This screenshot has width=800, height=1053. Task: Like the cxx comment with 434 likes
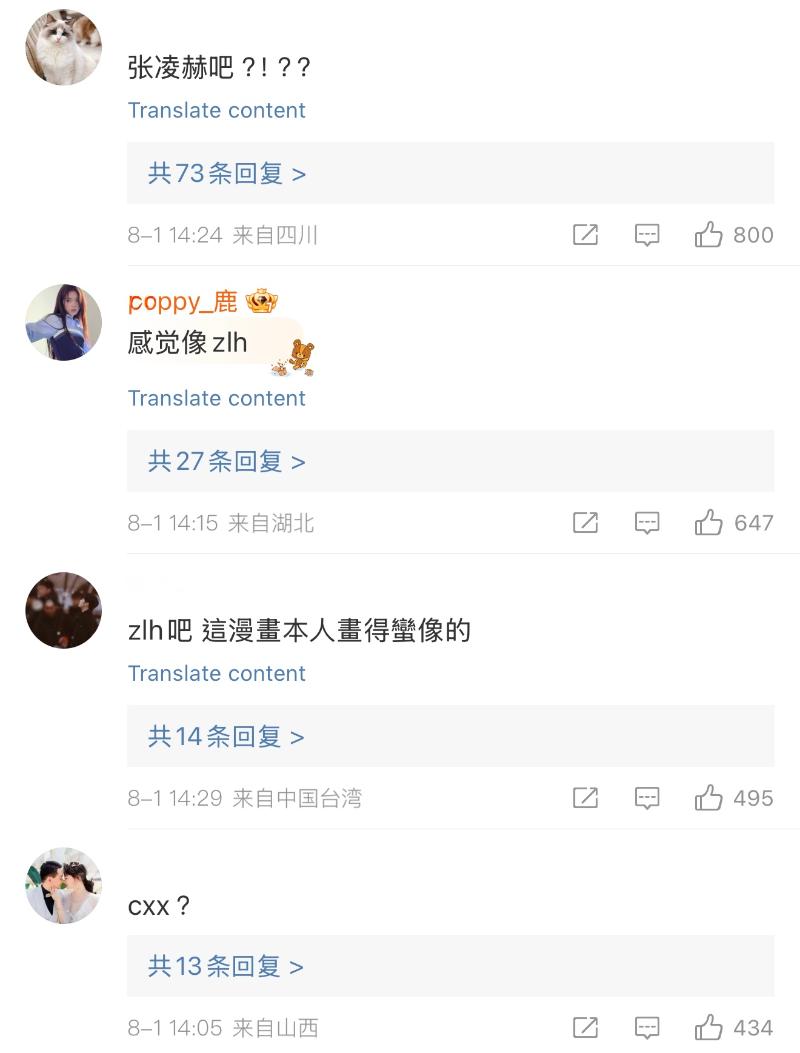709,1027
